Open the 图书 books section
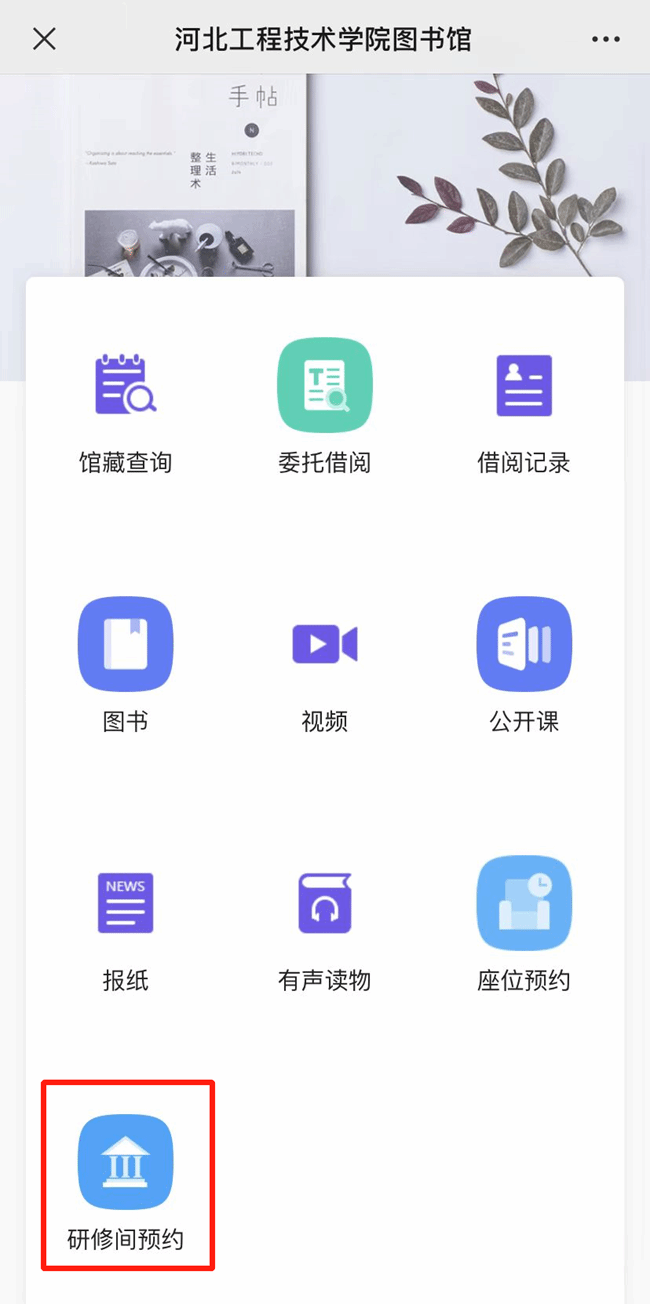The width and height of the screenshot is (650, 1304). point(126,644)
